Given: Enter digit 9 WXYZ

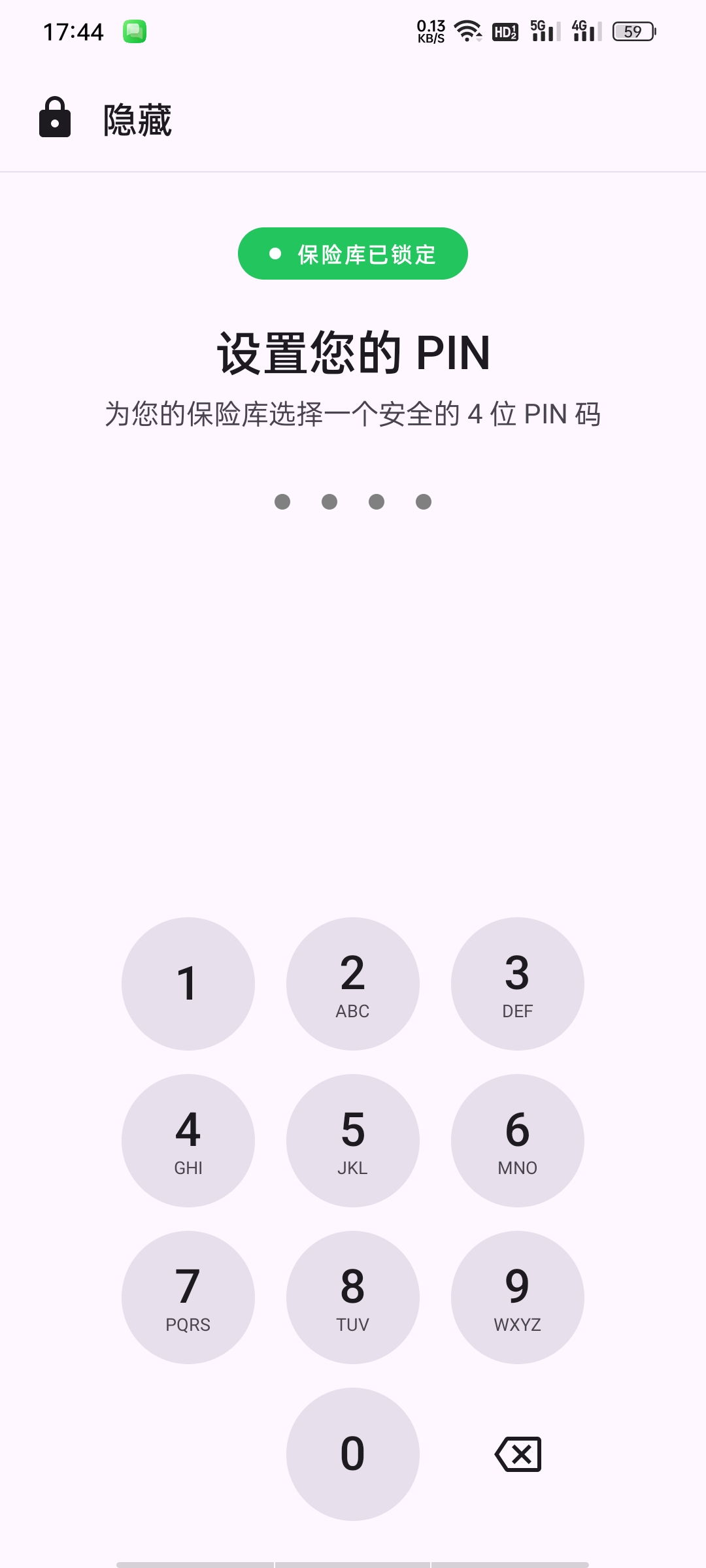Looking at the screenshot, I should 518,1298.
